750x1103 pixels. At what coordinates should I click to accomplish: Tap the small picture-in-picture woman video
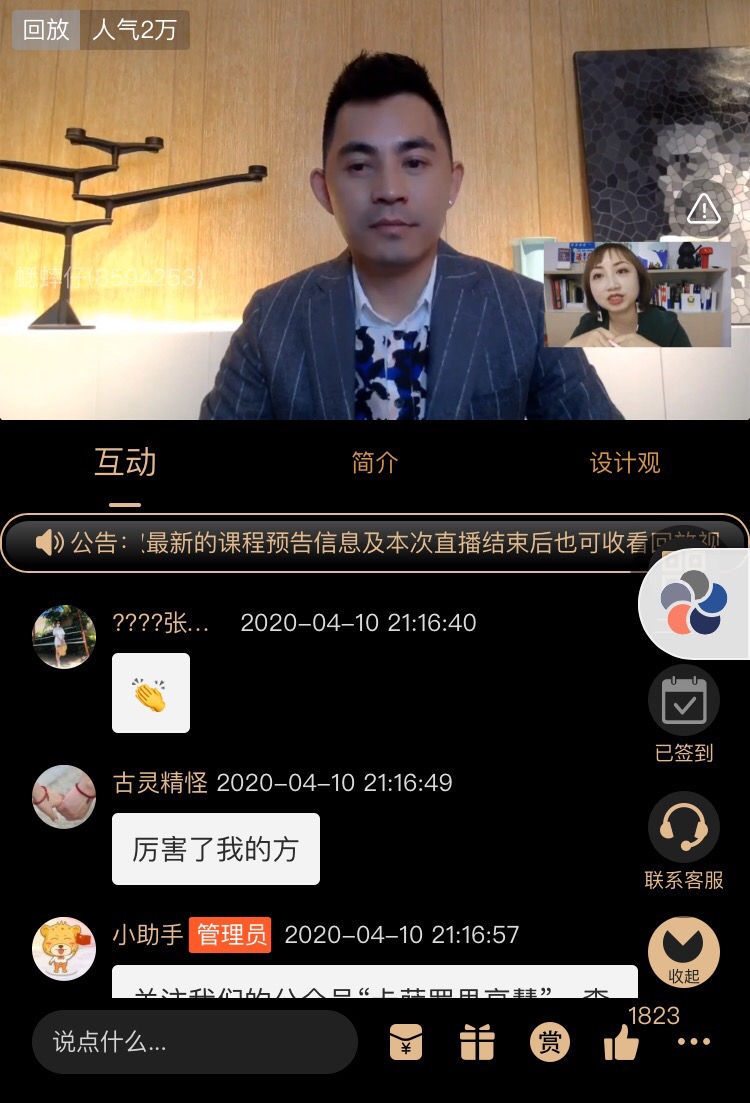(637, 294)
